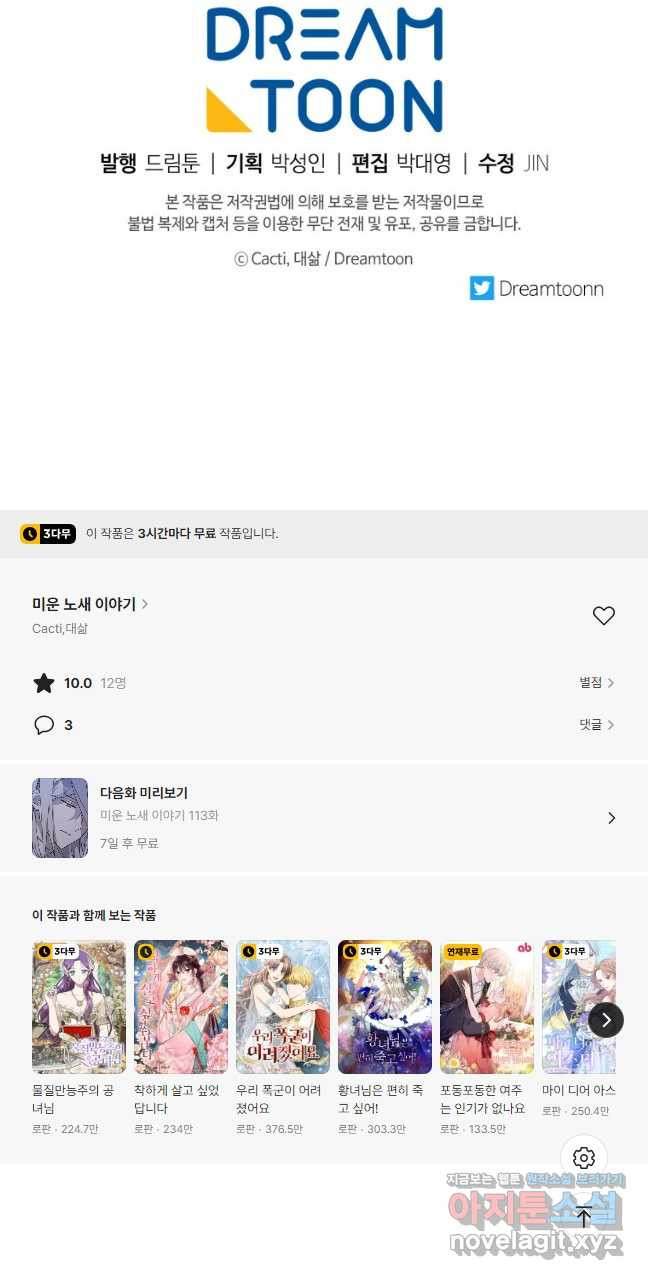Open the 댓글 comments section
Screen dimensions: 648x1280
click(596, 725)
